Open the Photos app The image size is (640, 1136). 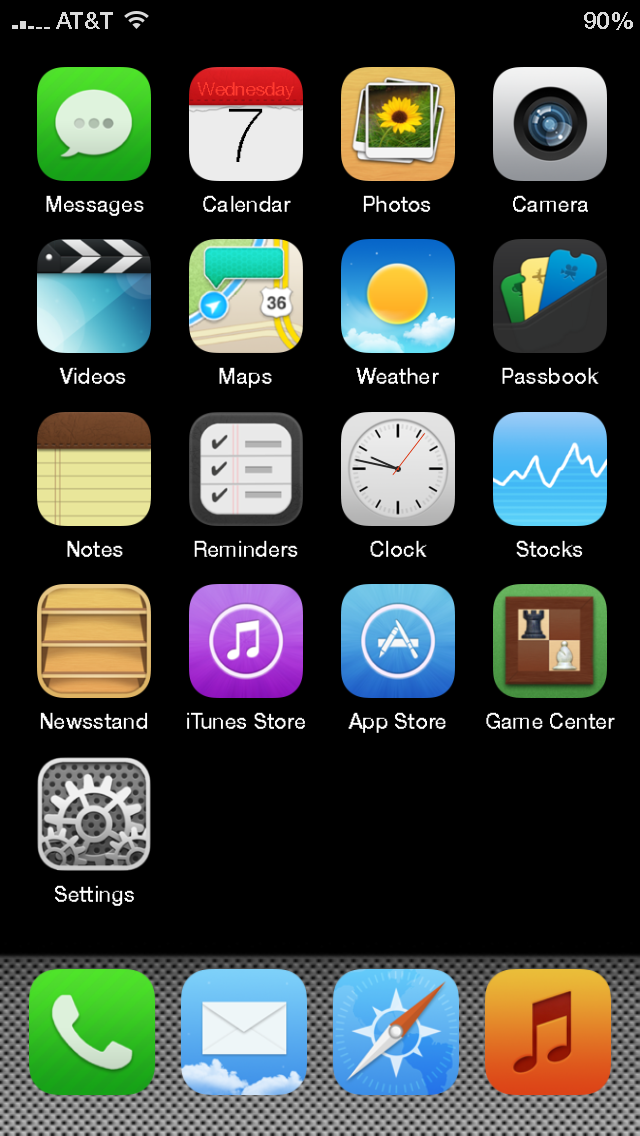pos(398,124)
